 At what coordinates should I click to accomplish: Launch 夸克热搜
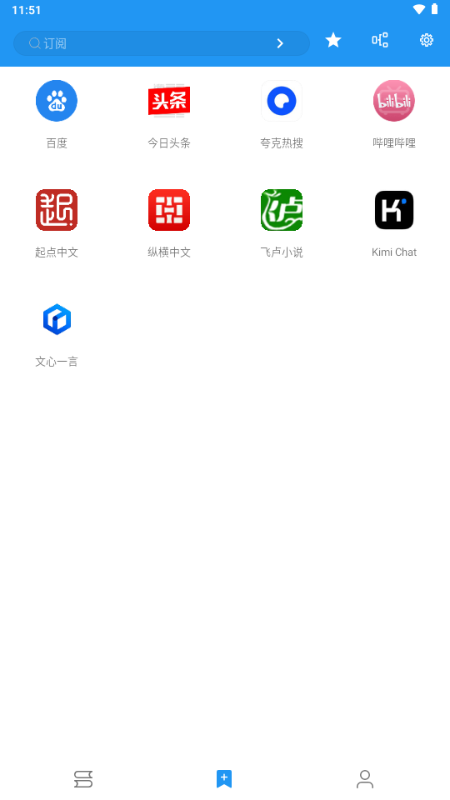pyautogui.click(x=282, y=114)
